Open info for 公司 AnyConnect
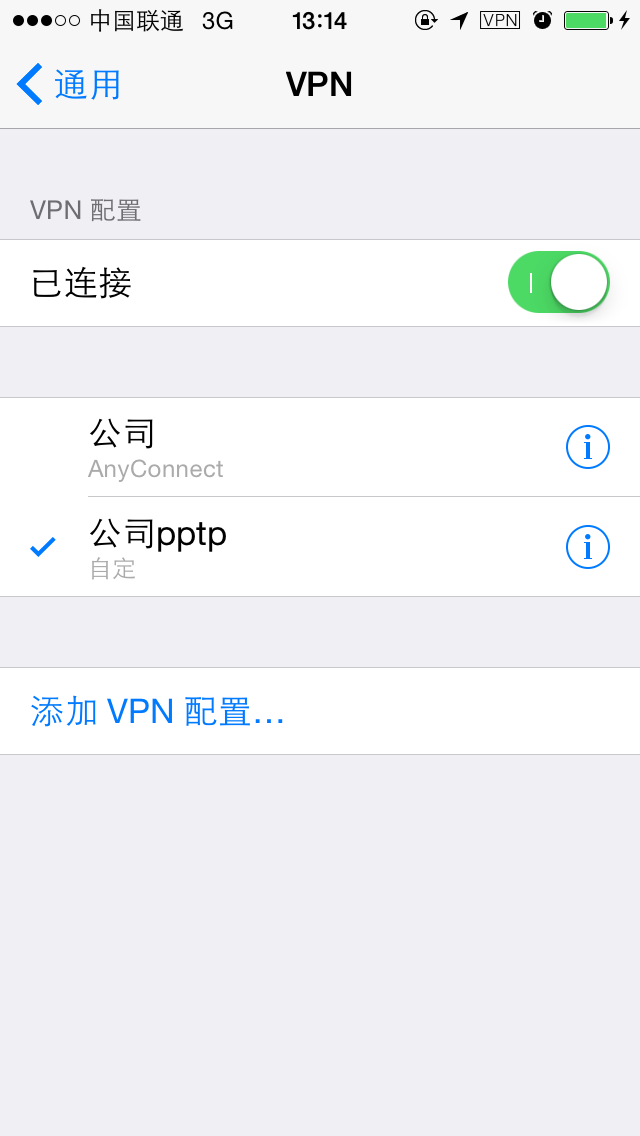Viewport: 640px width, 1136px height. point(587,447)
